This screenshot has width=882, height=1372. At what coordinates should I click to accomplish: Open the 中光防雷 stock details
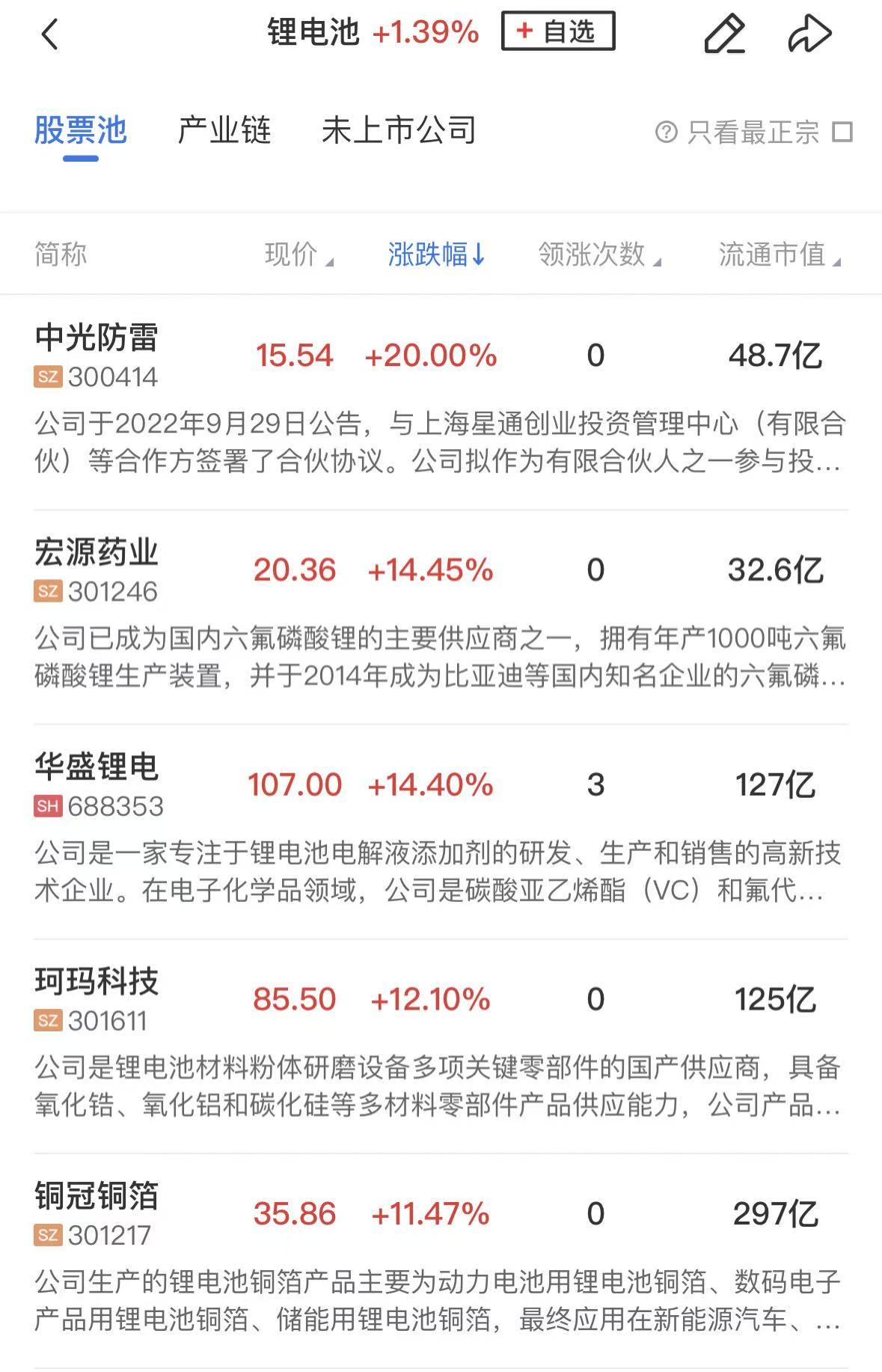click(x=97, y=338)
